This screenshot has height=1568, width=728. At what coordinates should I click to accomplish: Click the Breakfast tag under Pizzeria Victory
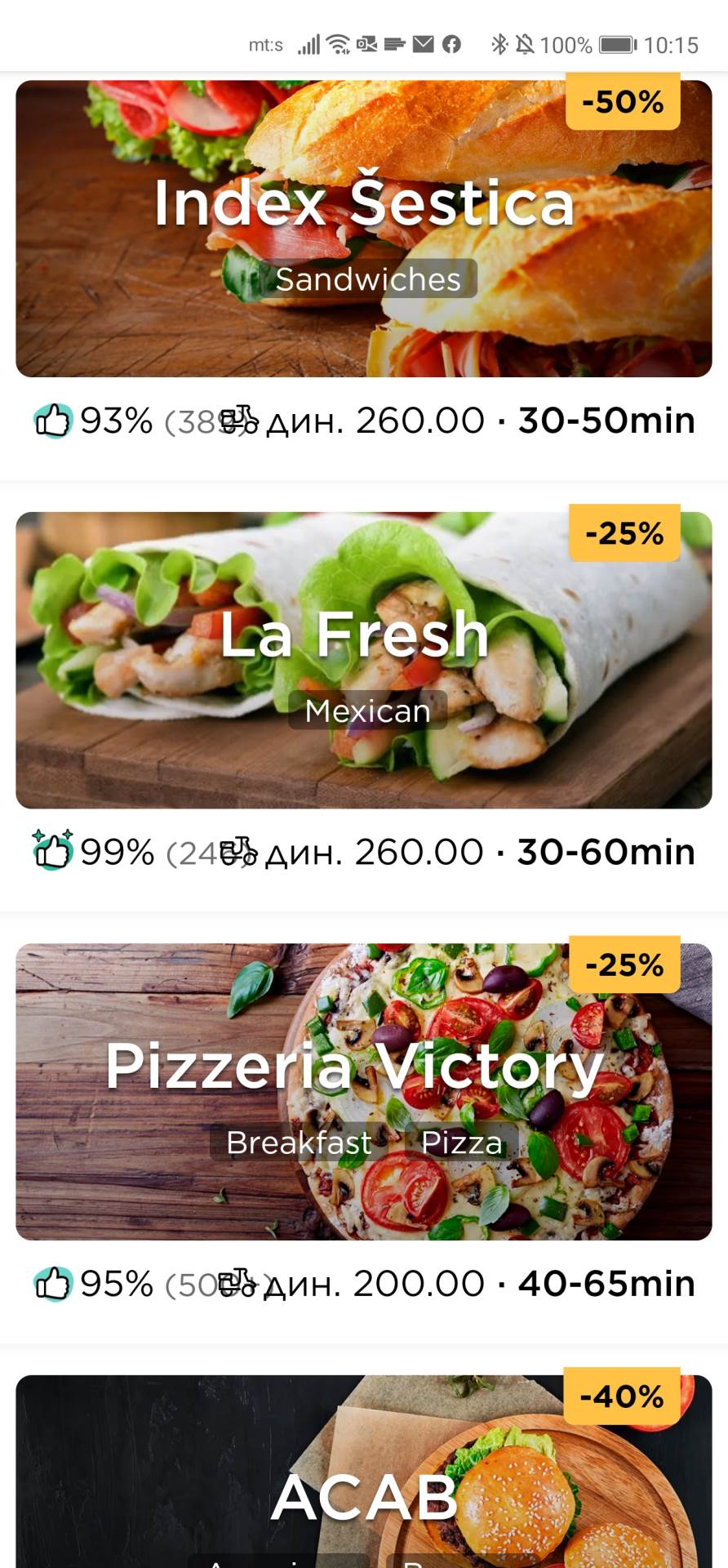pos(297,1142)
